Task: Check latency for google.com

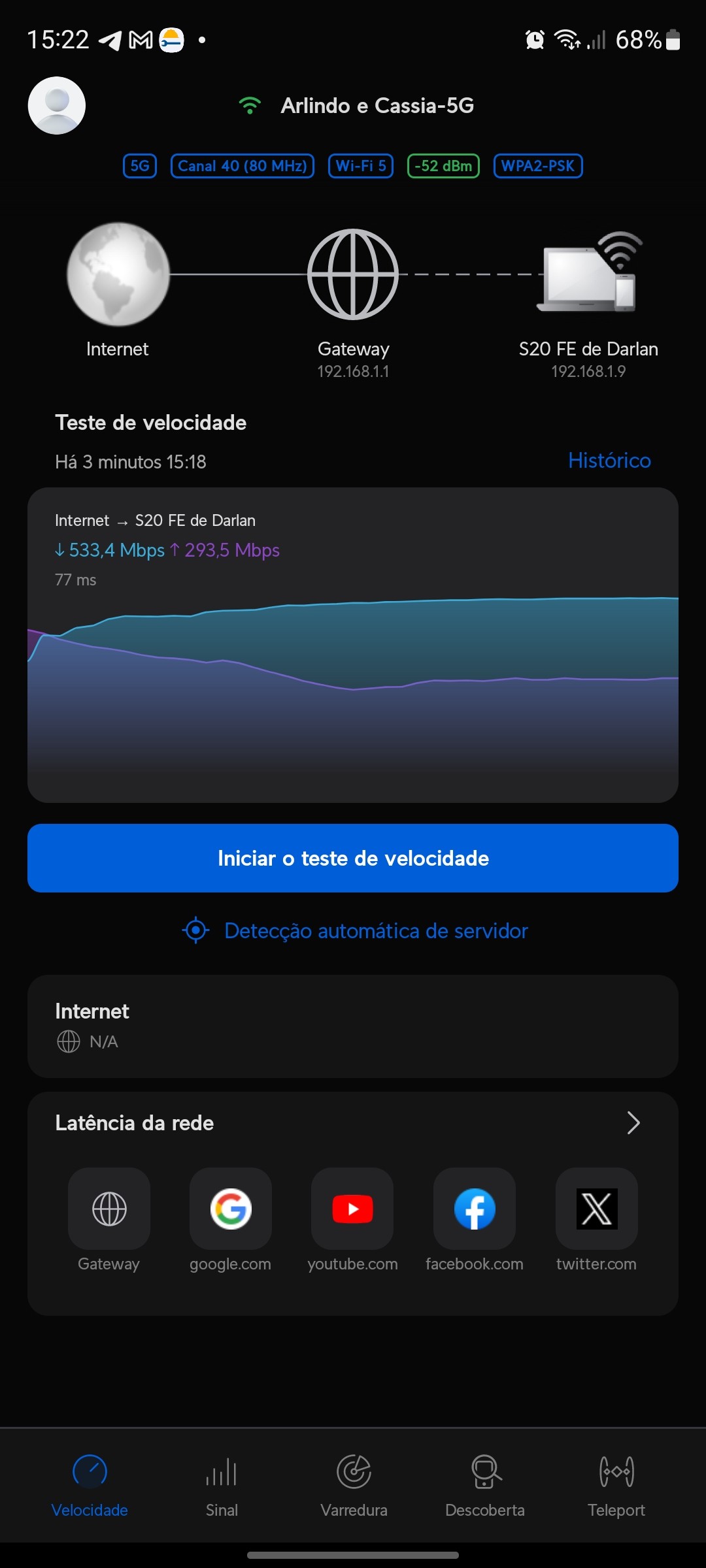Action: (230, 1209)
